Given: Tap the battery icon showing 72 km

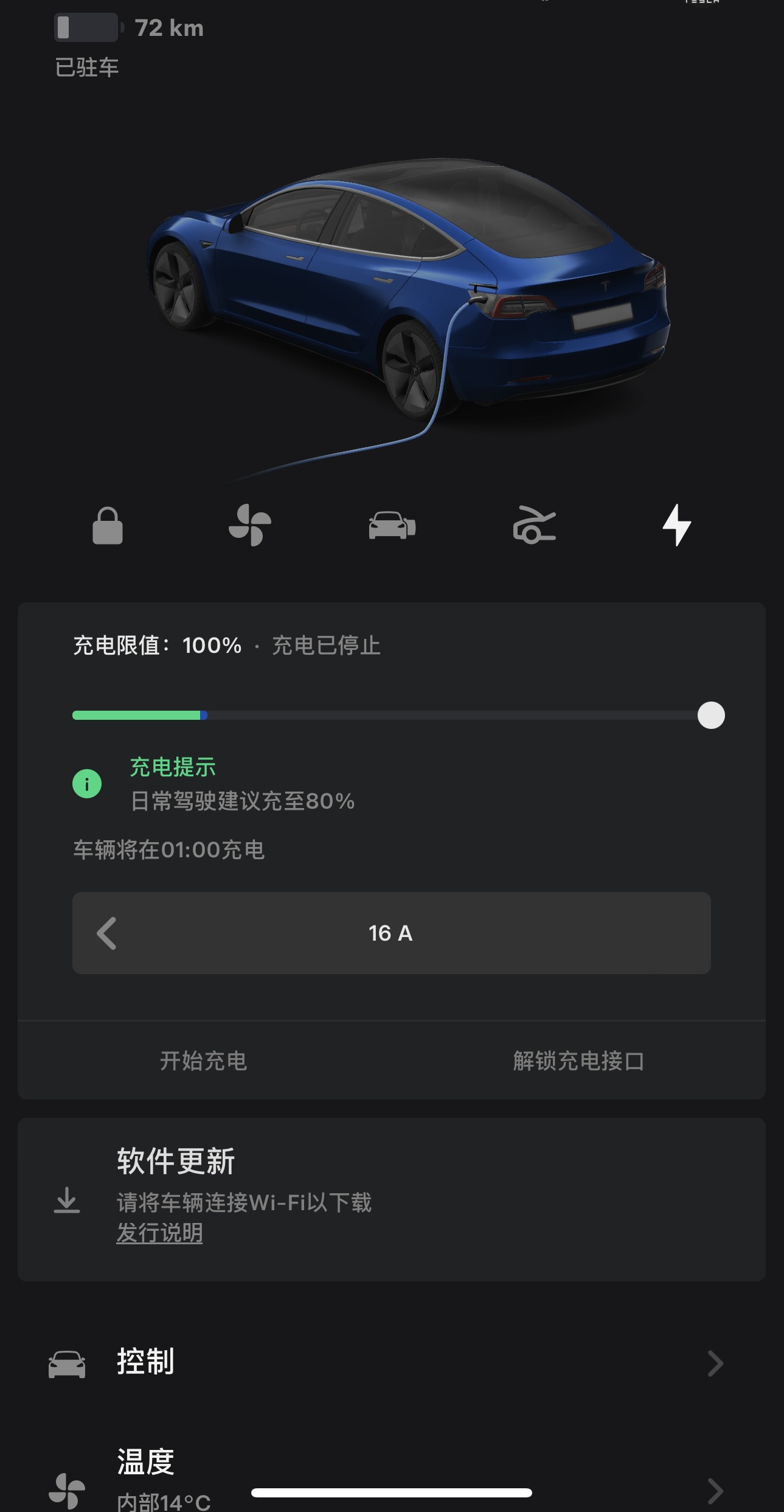Looking at the screenshot, I should coord(88,27).
